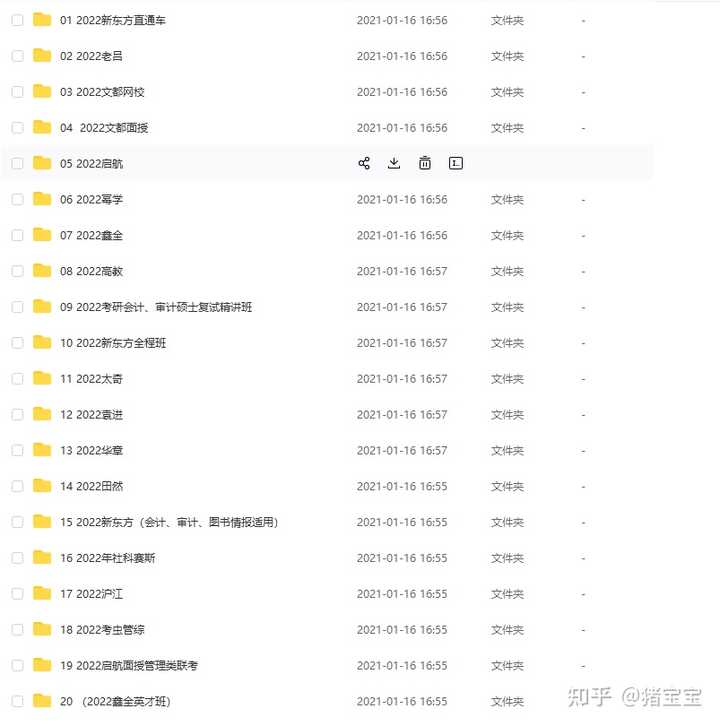The width and height of the screenshot is (720, 726).
Task: Open folder 09 2022考研会计、审计硕士复试精讲班
Action: [155, 307]
